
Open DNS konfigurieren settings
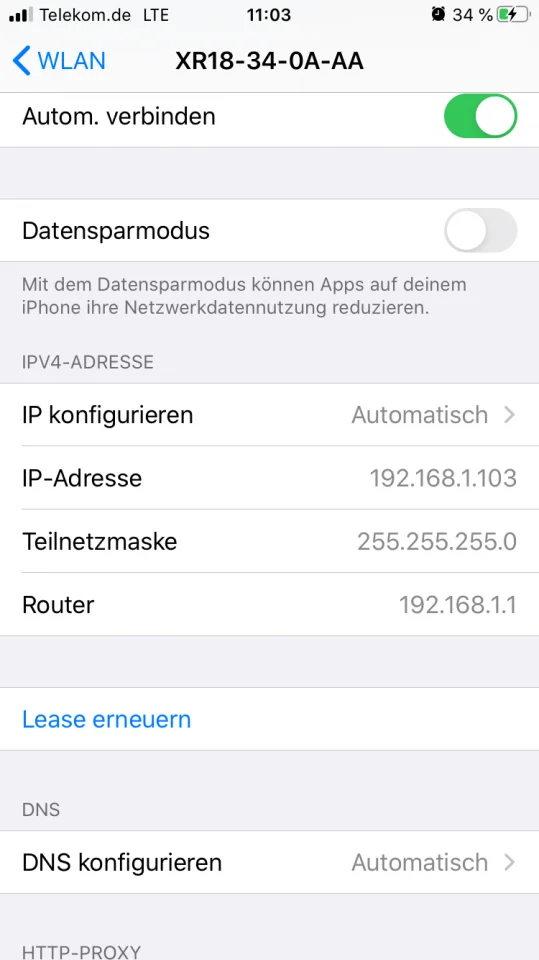tap(270, 863)
